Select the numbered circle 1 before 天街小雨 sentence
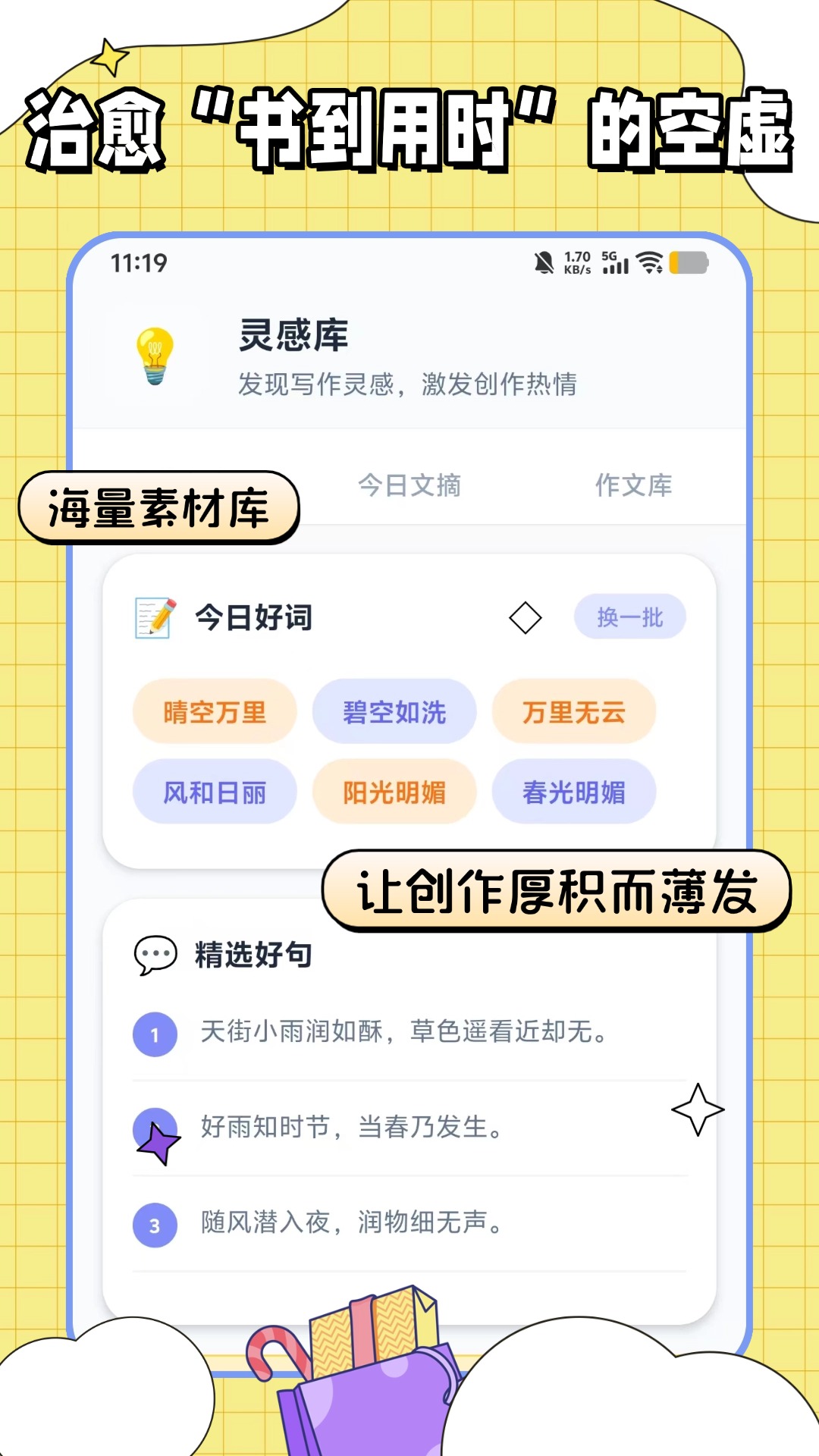 click(155, 1034)
